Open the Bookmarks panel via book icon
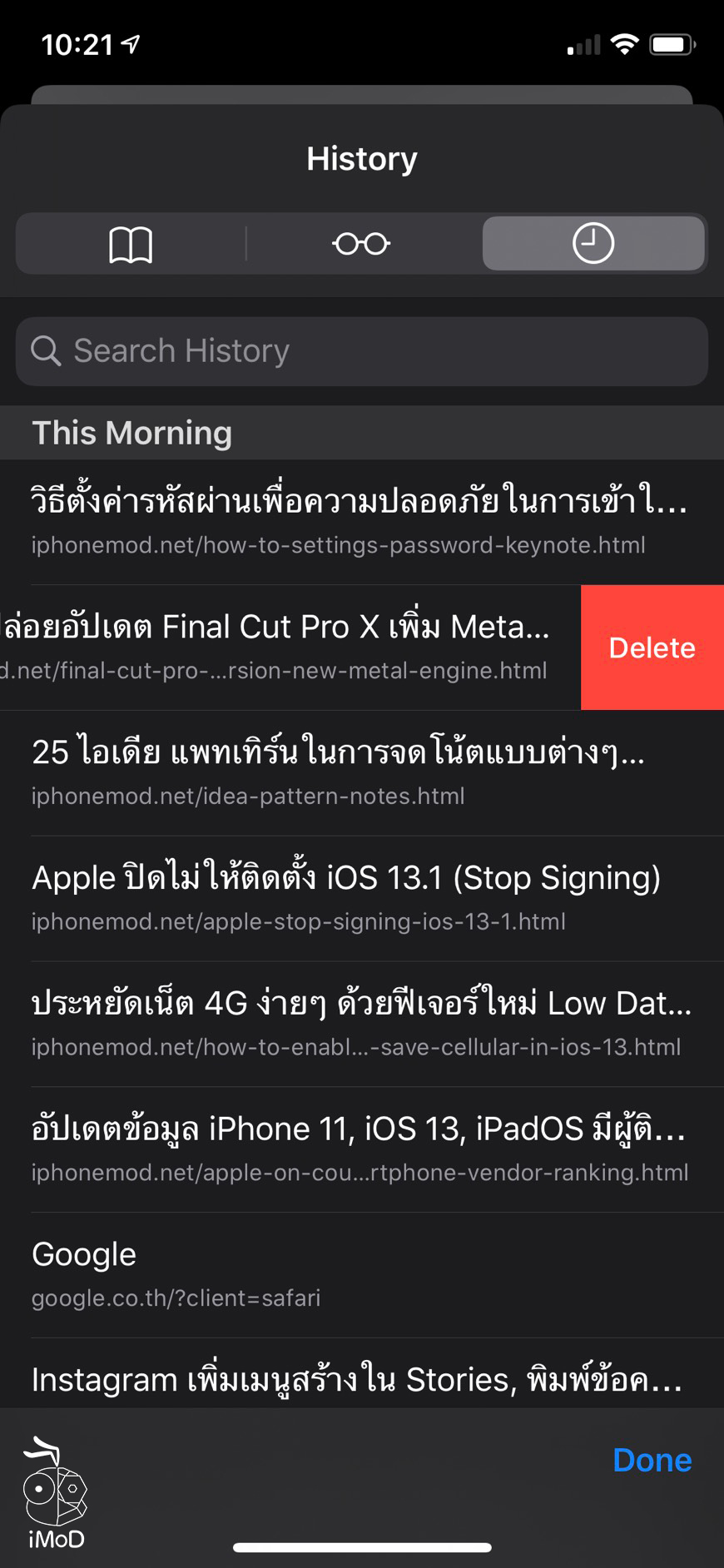 click(129, 243)
